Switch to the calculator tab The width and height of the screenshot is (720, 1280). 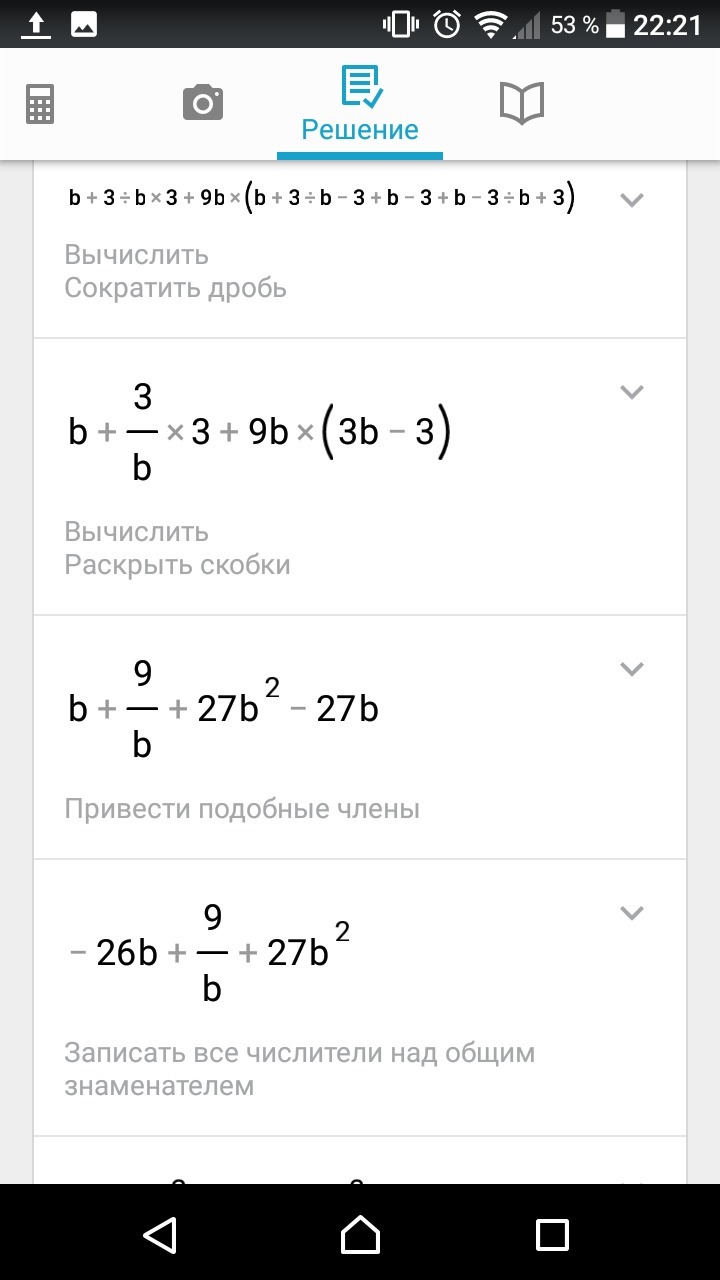click(x=40, y=103)
